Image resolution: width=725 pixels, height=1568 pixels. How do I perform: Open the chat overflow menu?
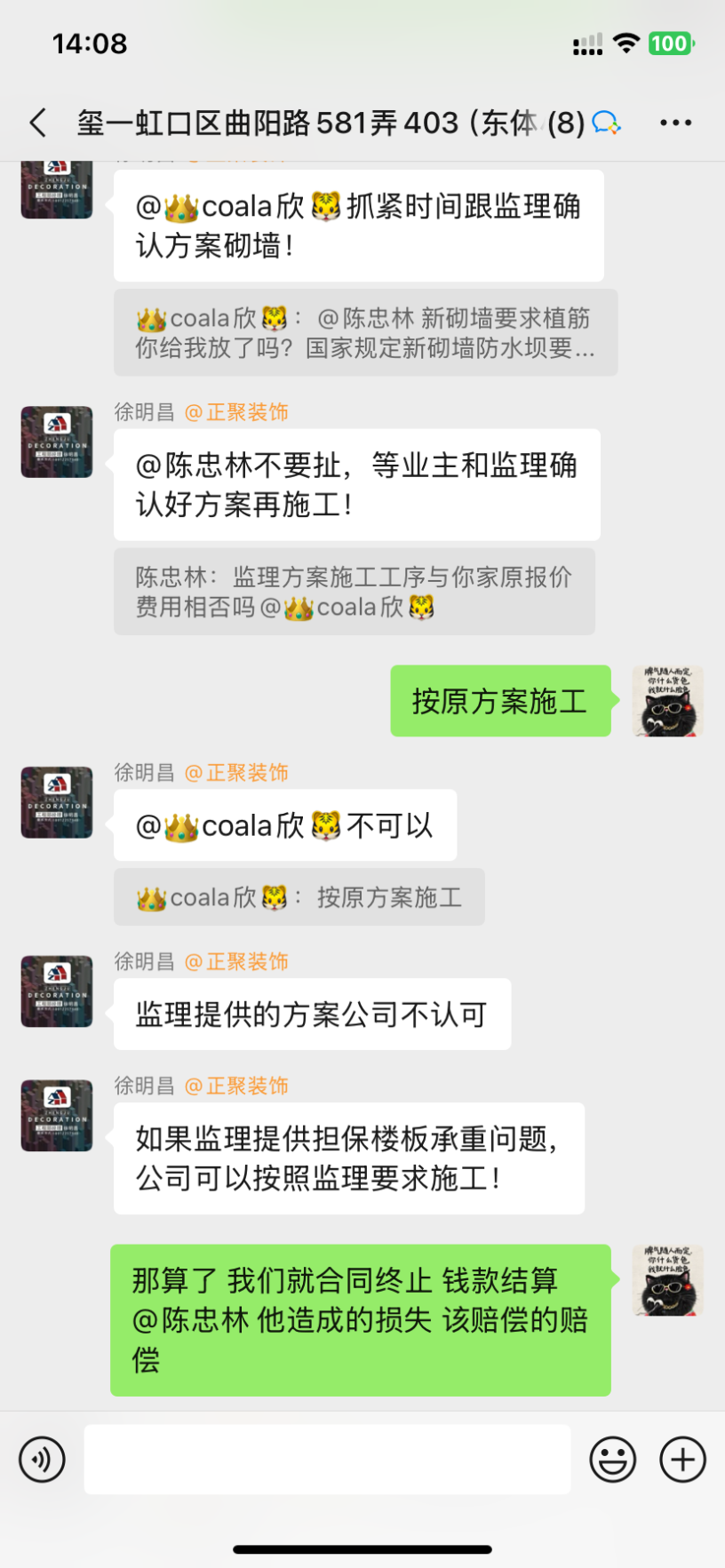675,123
